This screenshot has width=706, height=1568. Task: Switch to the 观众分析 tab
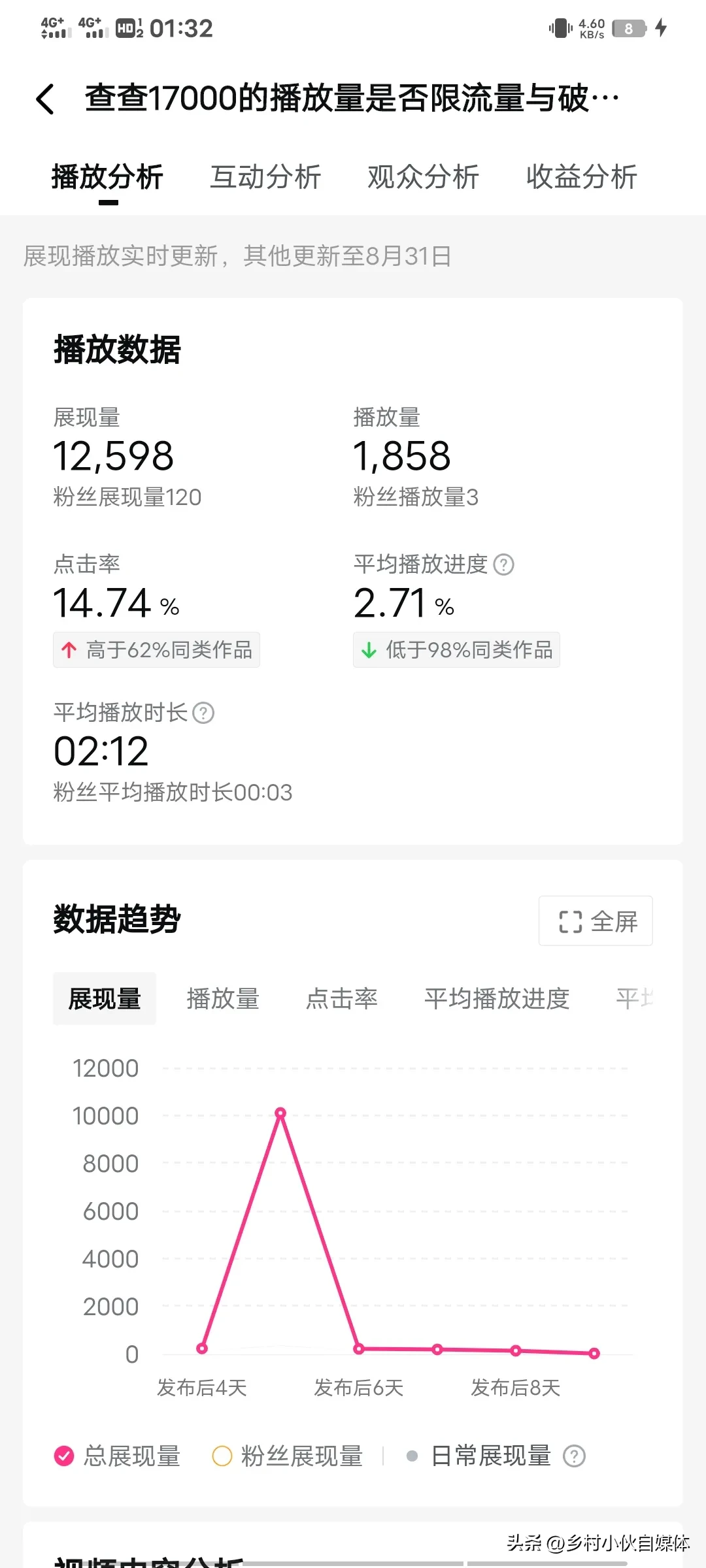(x=424, y=177)
